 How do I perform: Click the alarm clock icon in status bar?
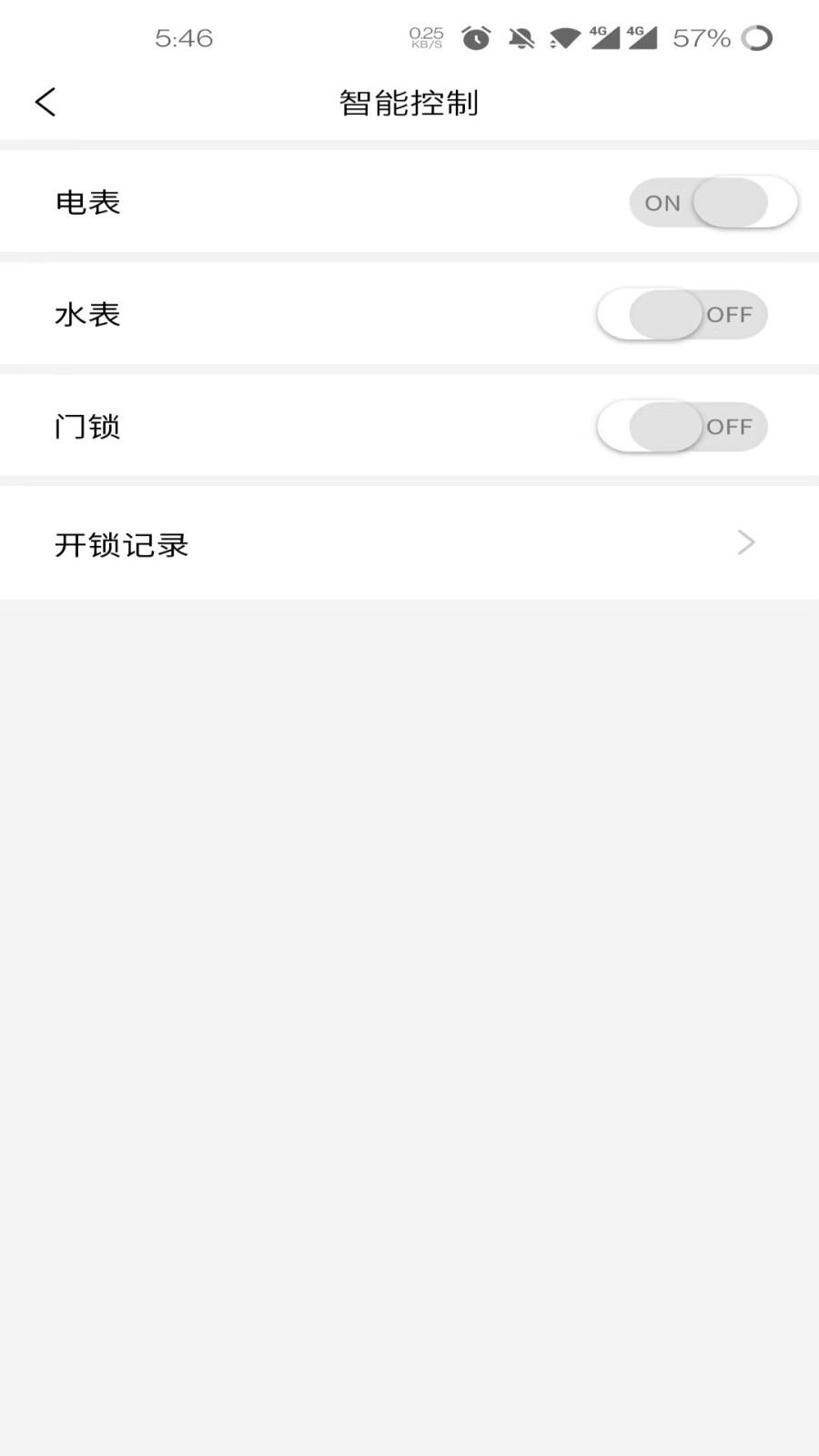(474, 37)
